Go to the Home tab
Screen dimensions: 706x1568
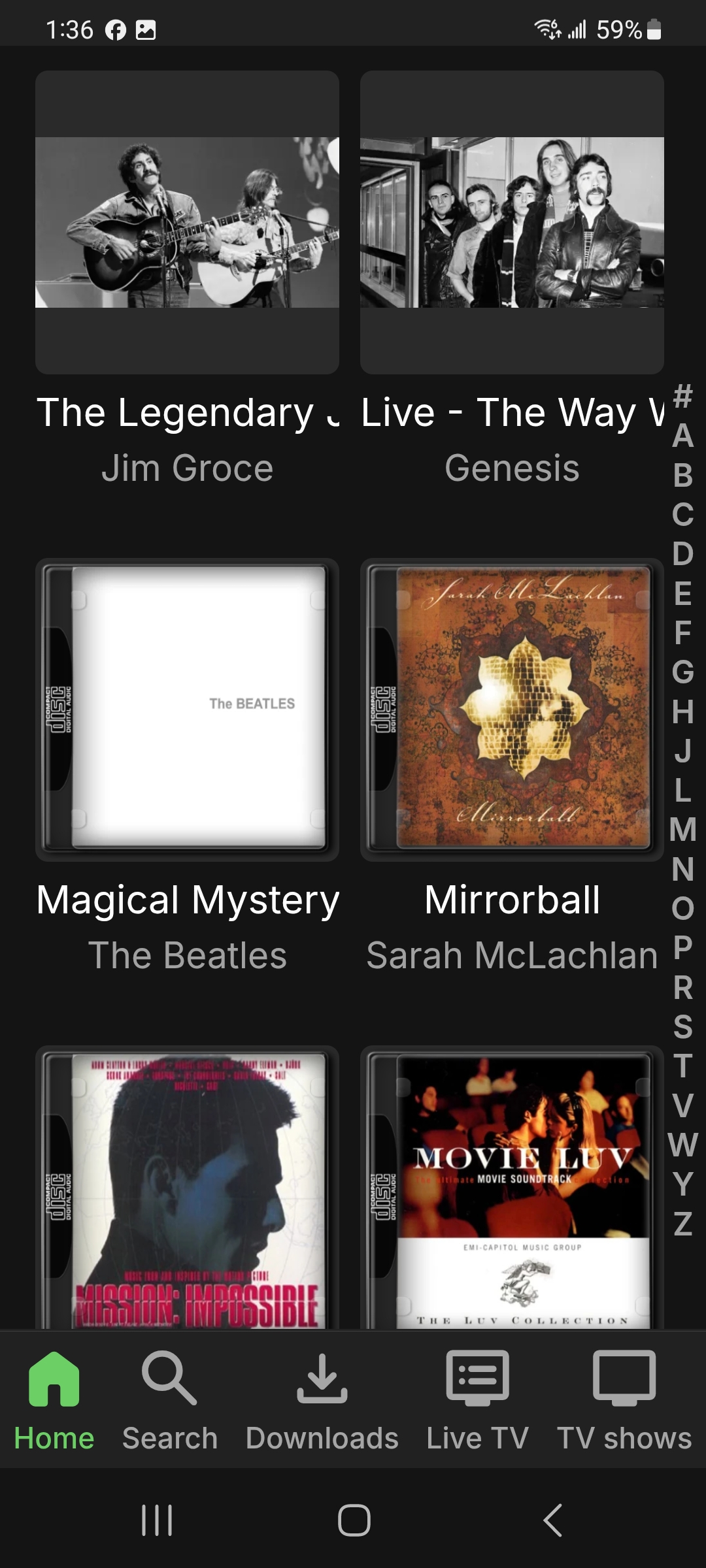click(x=54, y=1399)
